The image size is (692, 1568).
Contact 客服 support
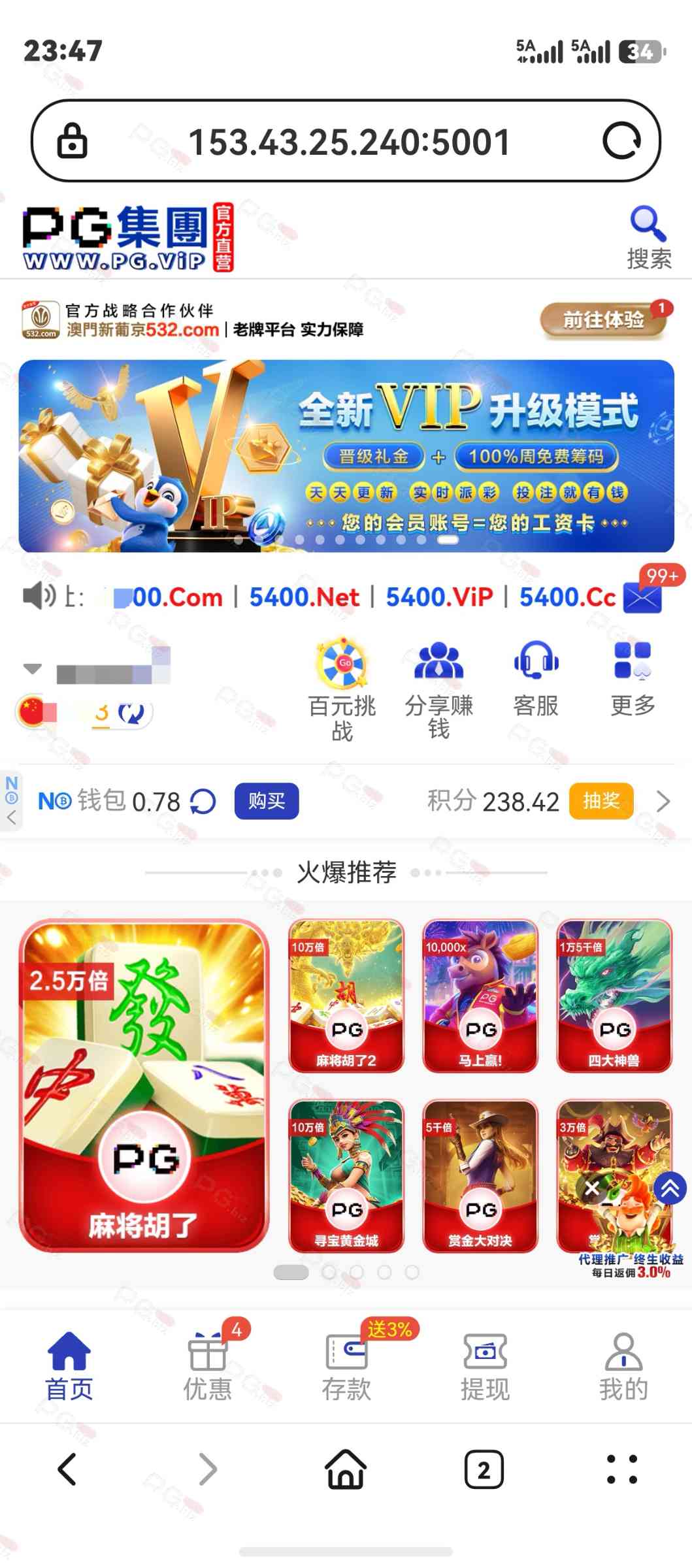tap(536, 678)
